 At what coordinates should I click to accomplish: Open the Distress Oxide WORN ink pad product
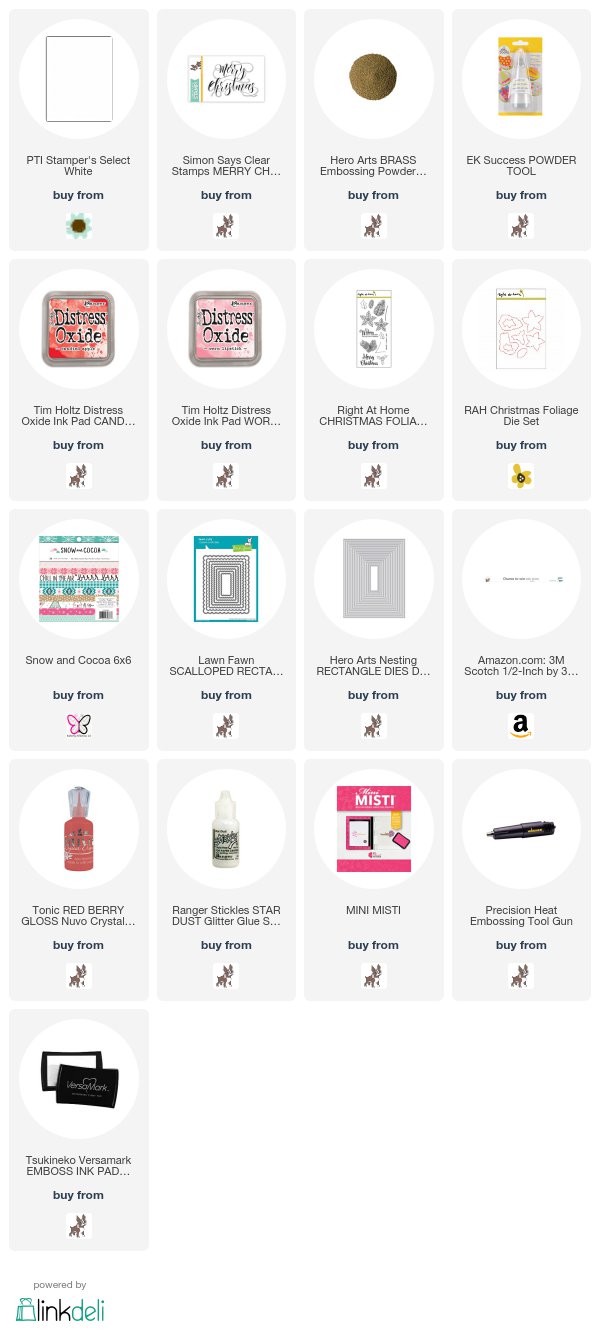(226, 330)
